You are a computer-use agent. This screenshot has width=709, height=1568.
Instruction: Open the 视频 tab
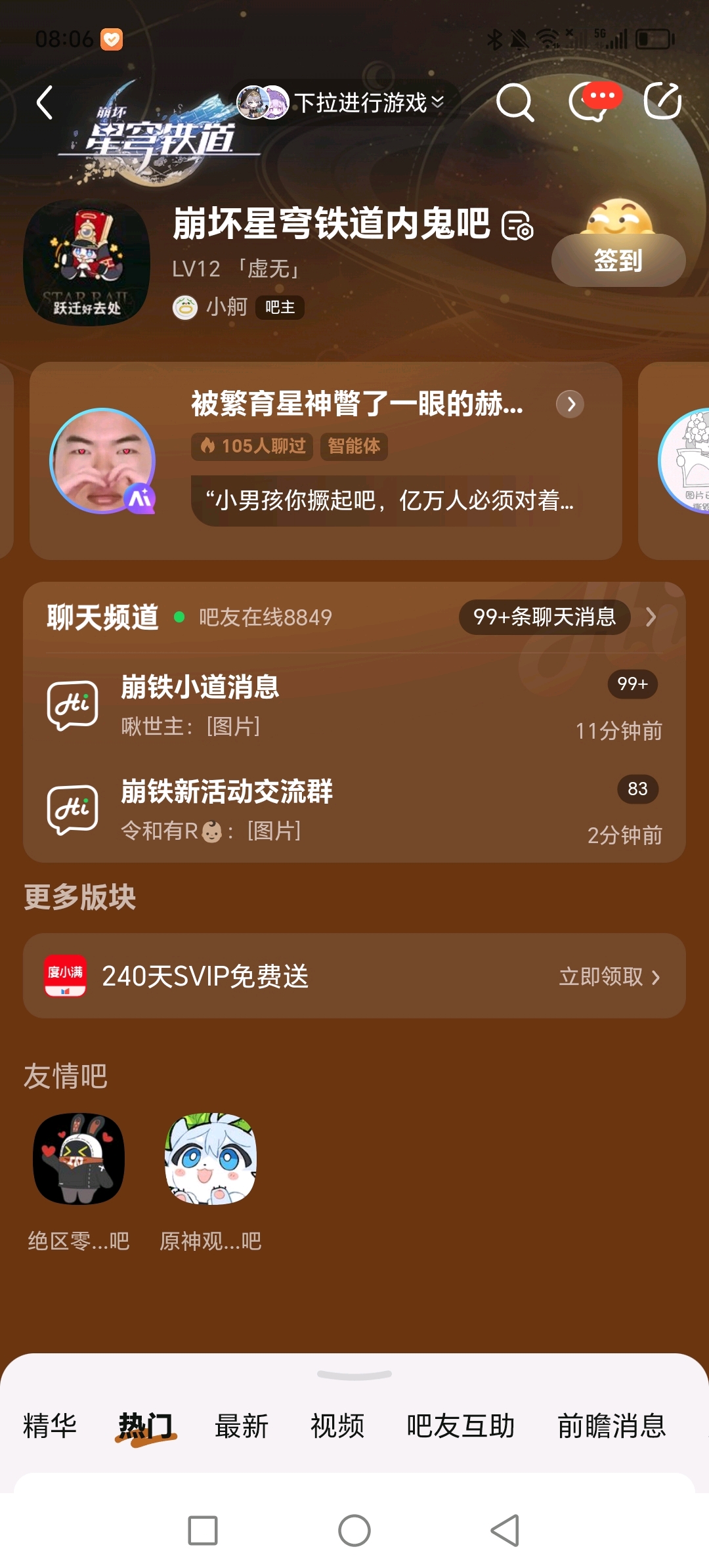[x=337, y=1426]
